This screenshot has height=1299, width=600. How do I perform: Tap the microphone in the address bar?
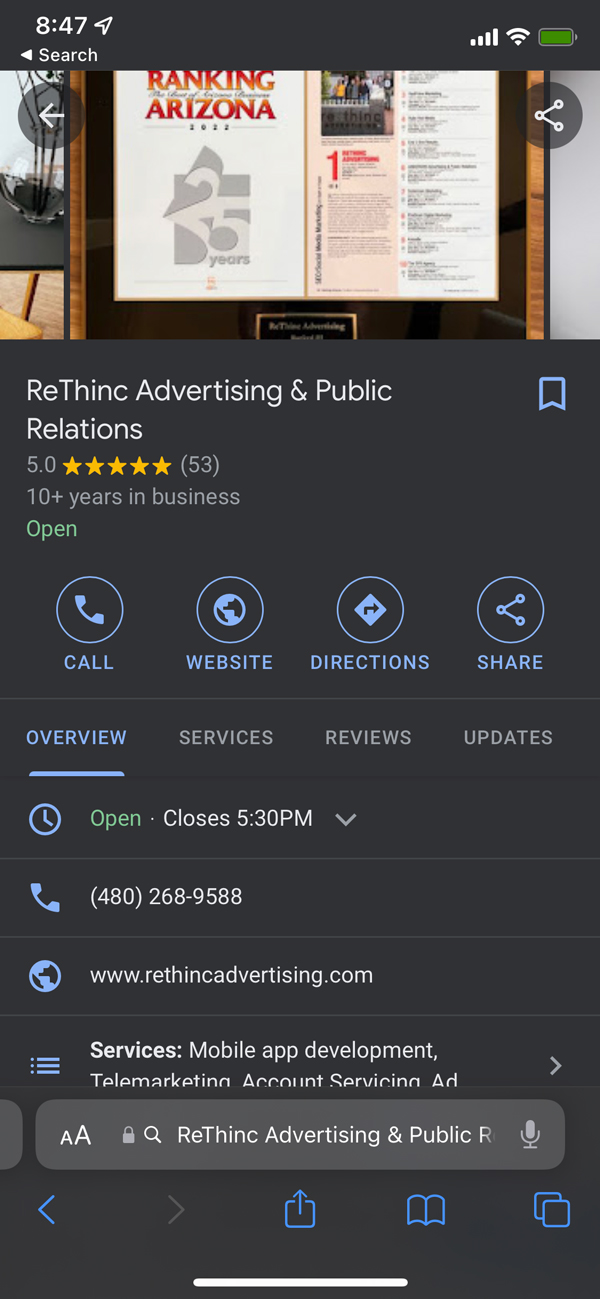[530, 1135]
